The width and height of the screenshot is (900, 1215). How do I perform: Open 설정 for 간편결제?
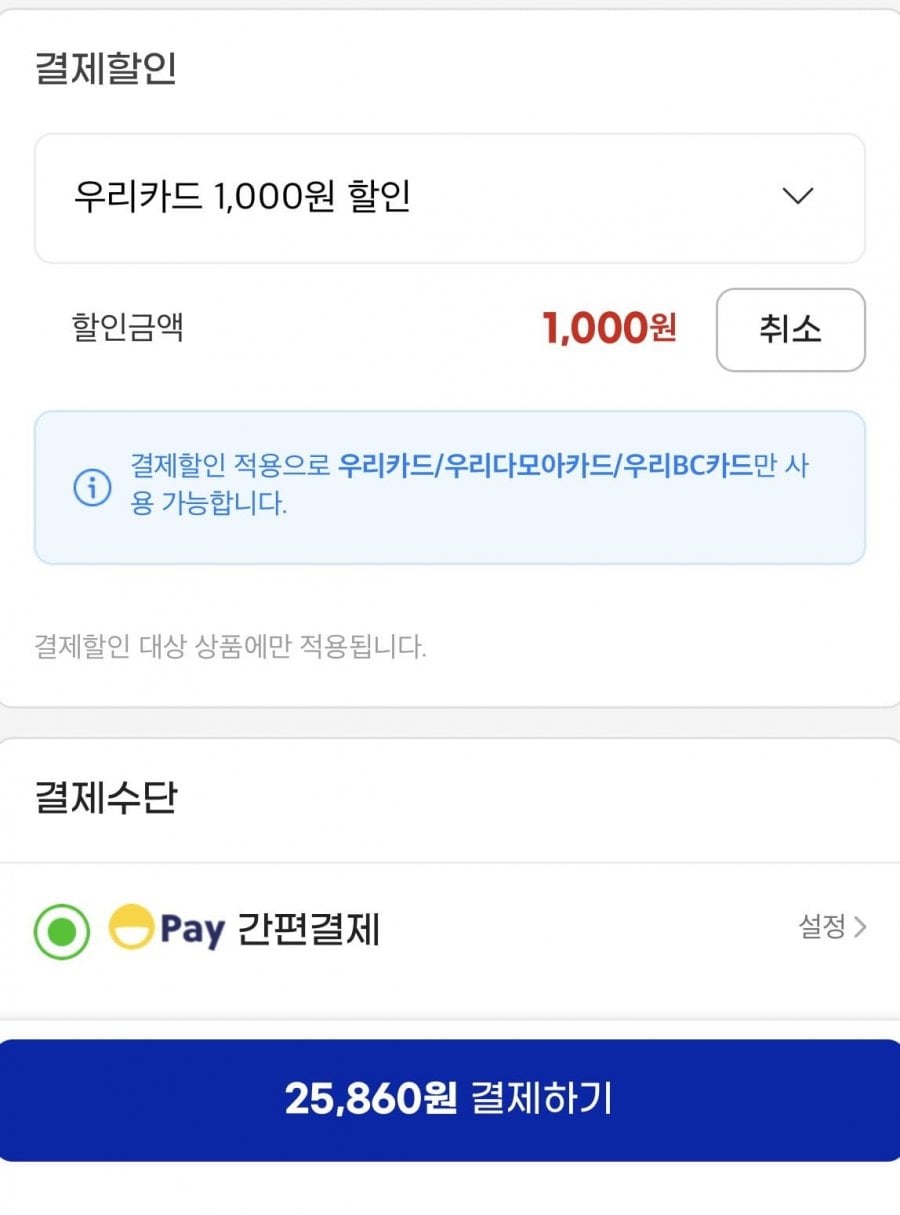(832, 927)
